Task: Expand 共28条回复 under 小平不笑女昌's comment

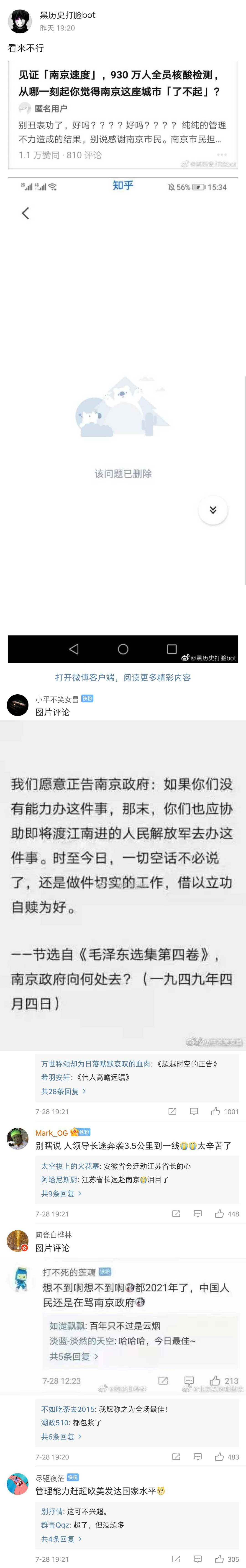Action: (63, 1091)
